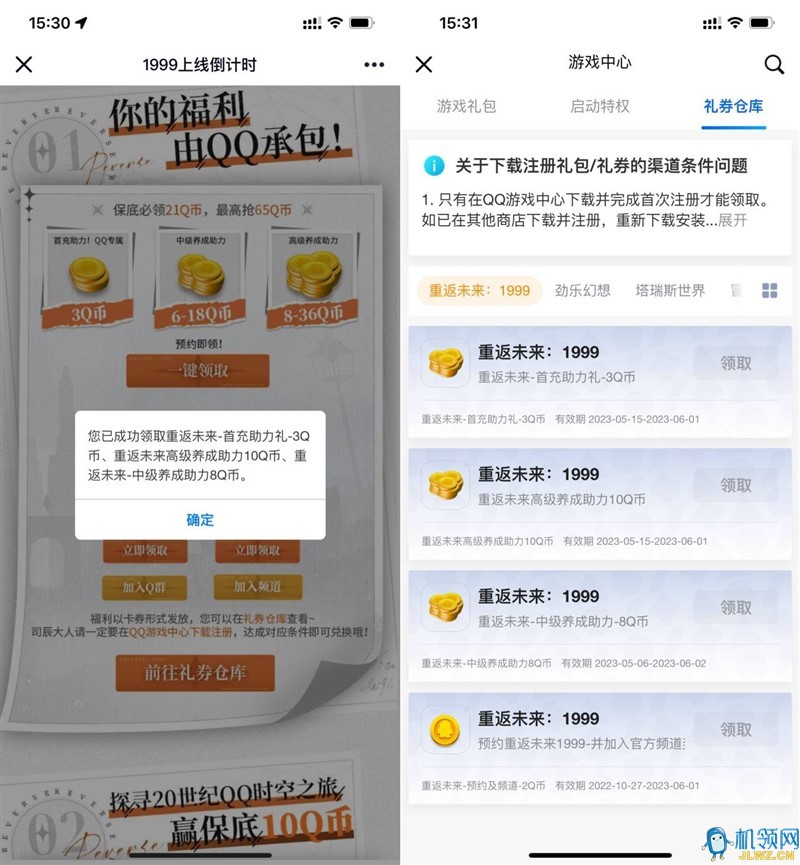The height and width of the screenshot is (865, 800).
Task: Filter coupons by 劲乐幻想
Action: (x=582, y=290)
